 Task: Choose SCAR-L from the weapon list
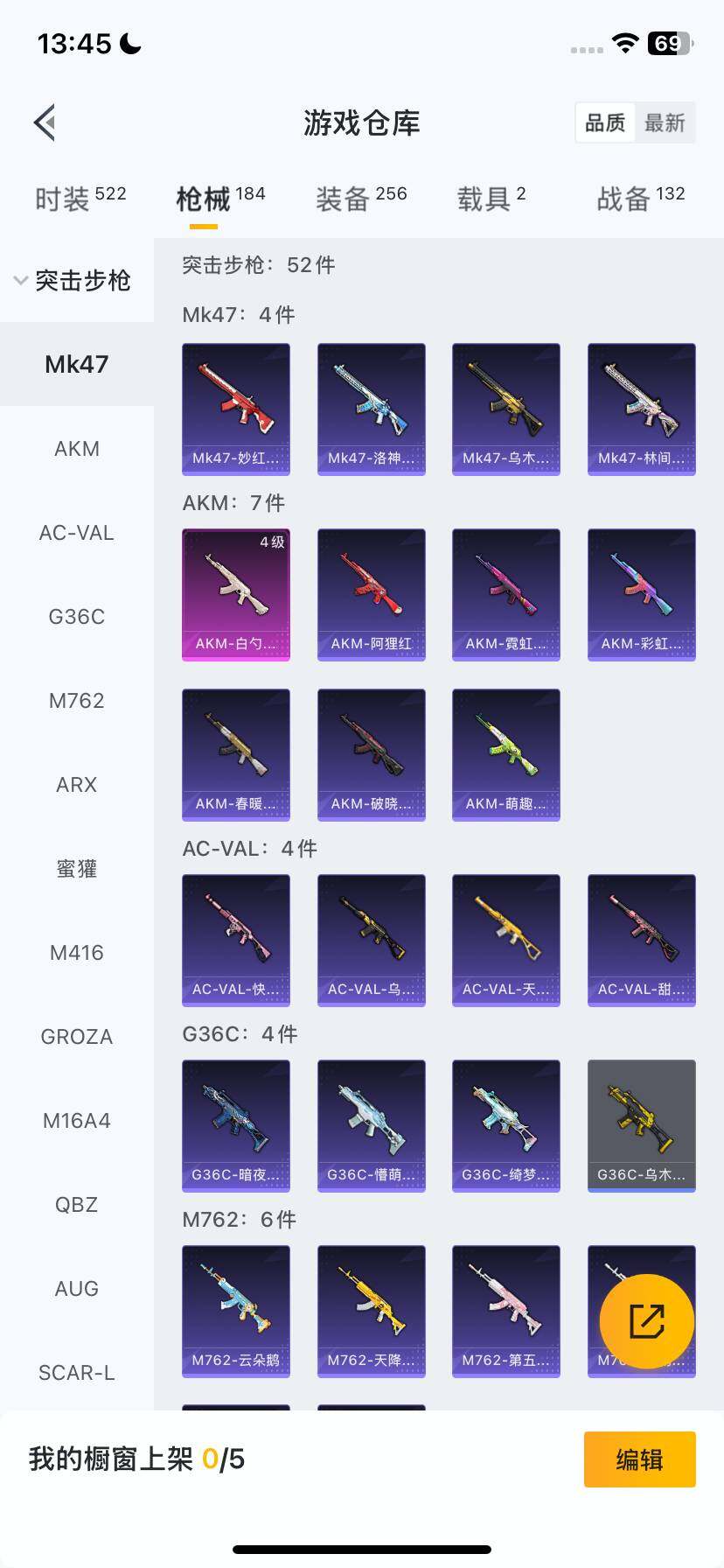point(77,1373)
